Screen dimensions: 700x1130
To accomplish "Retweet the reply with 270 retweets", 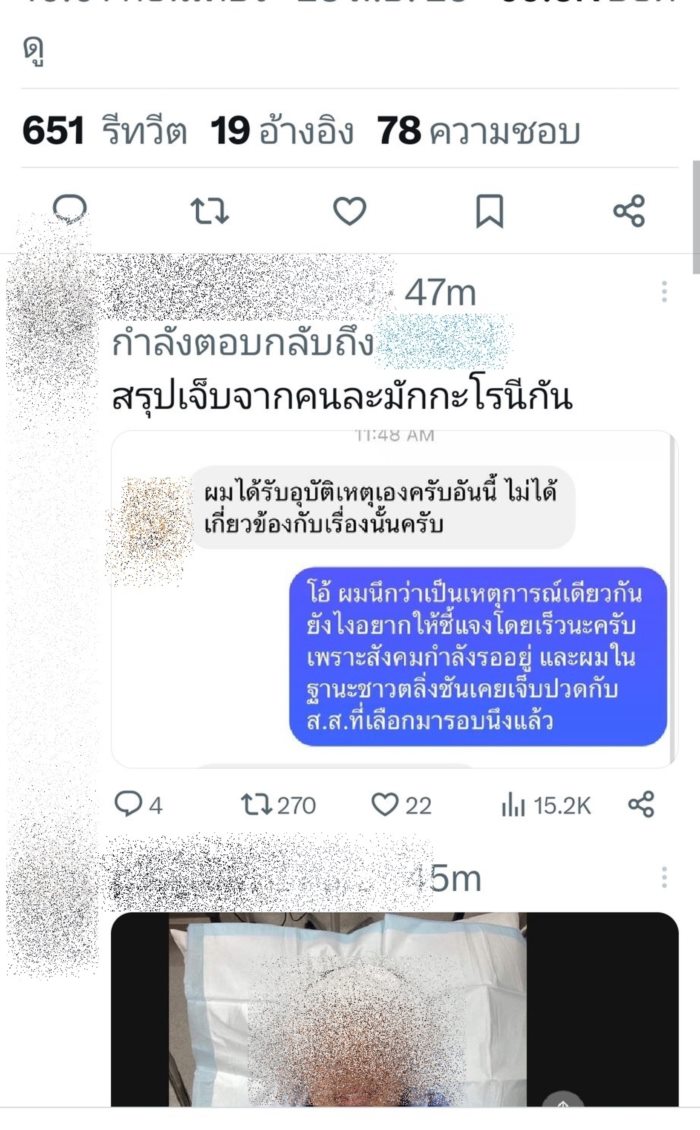I will coord(279,805).
